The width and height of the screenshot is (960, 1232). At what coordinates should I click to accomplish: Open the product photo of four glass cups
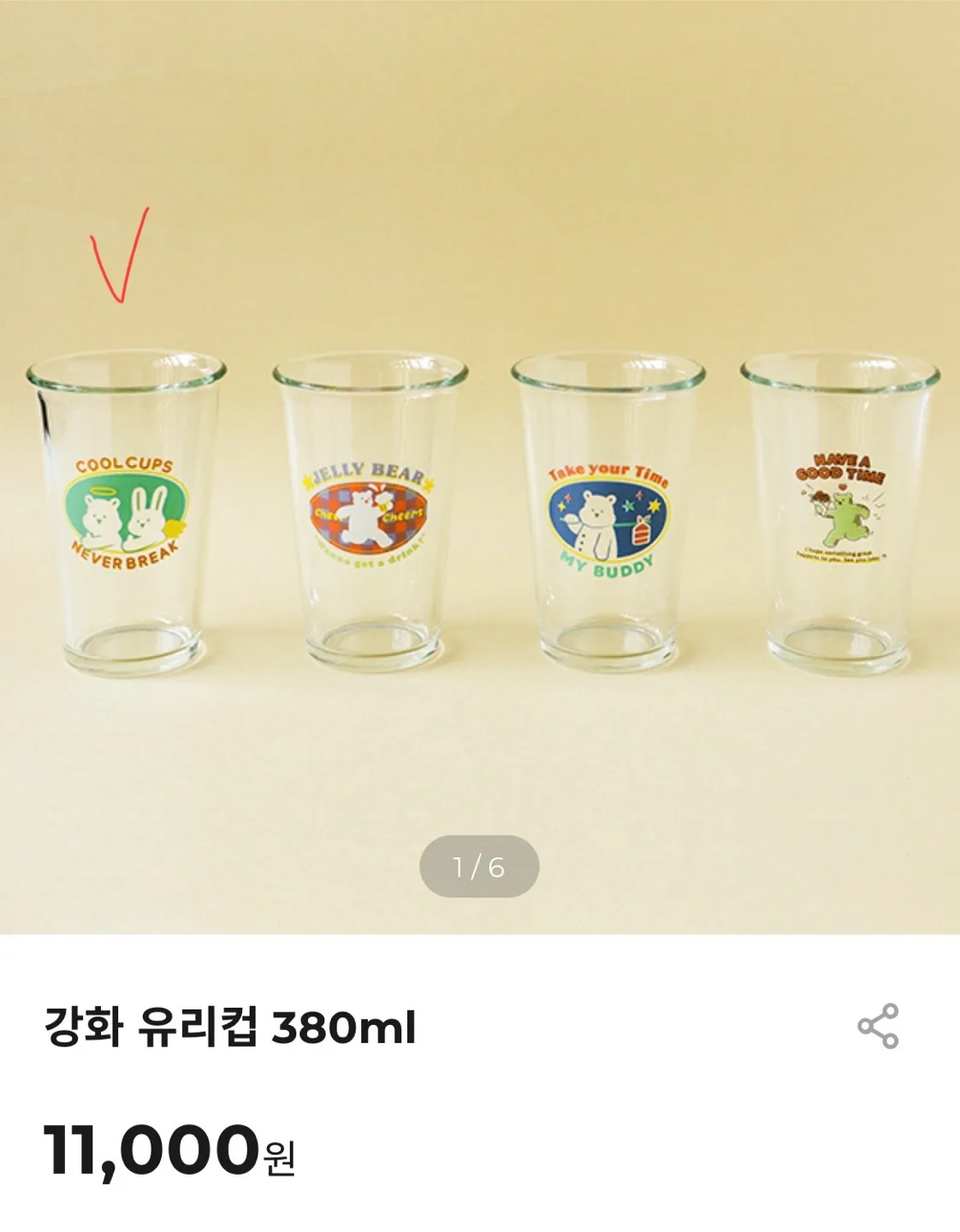coord(479,513)
